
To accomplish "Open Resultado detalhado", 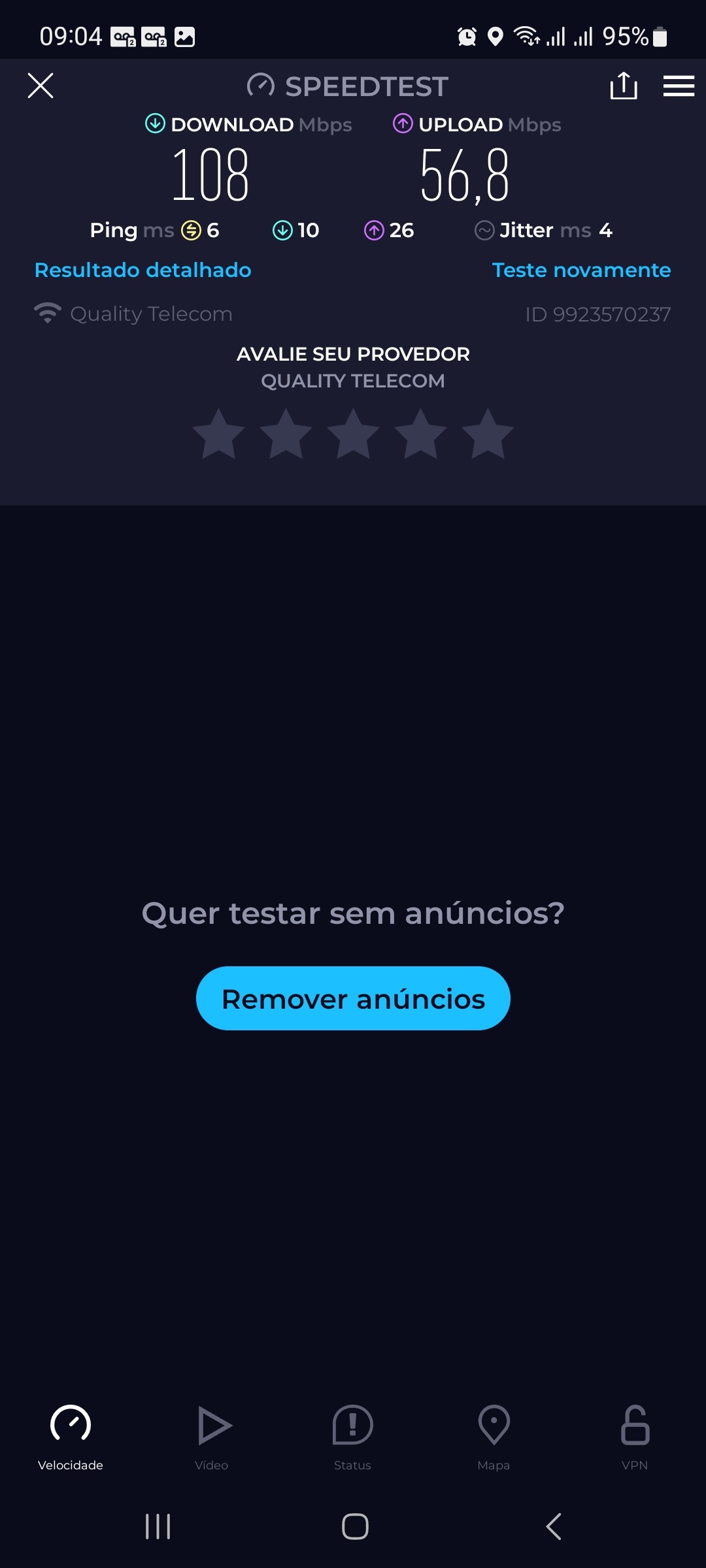I will 143,270.
